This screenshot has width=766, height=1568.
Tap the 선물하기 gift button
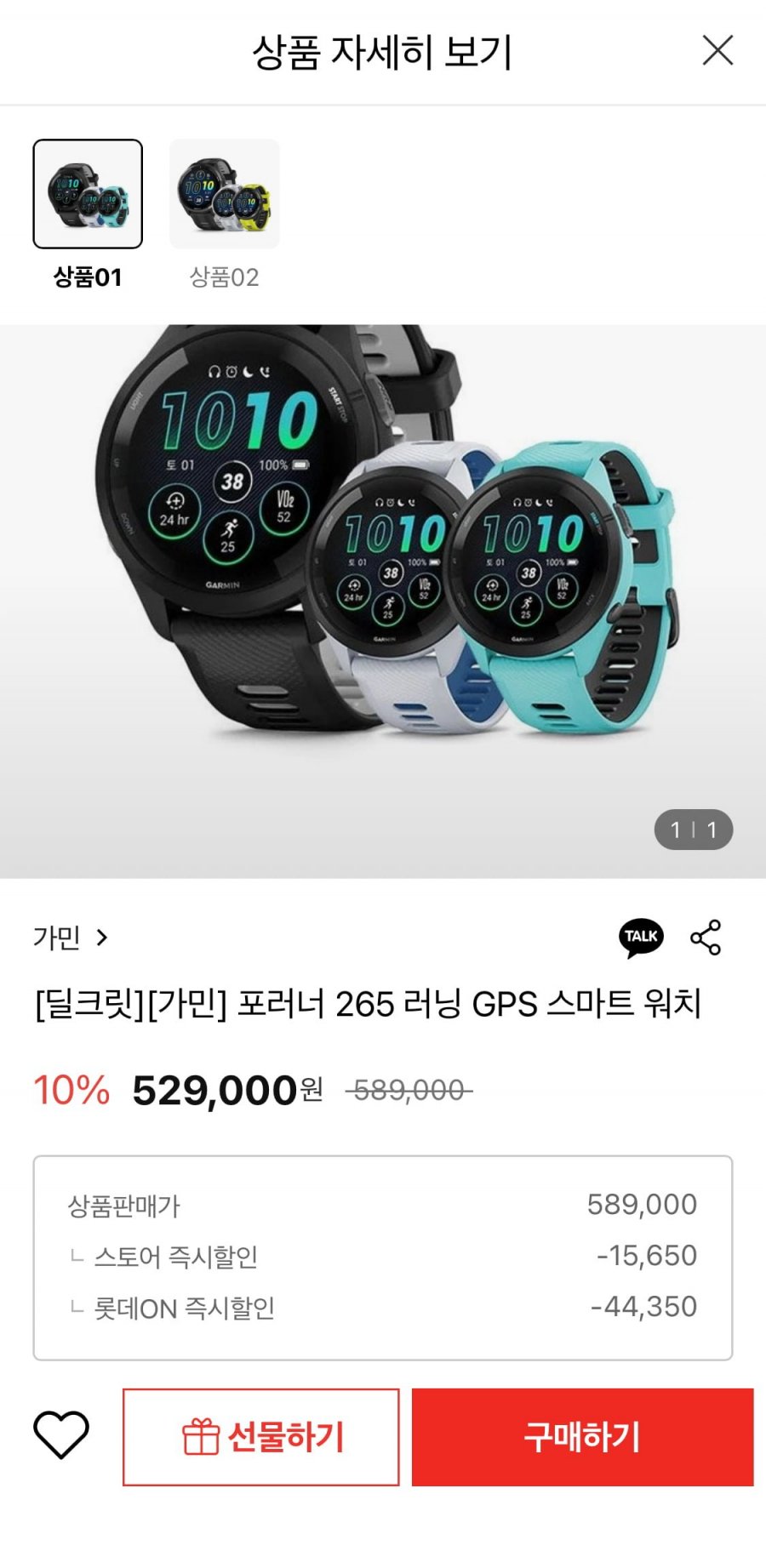coord(261,1437)
